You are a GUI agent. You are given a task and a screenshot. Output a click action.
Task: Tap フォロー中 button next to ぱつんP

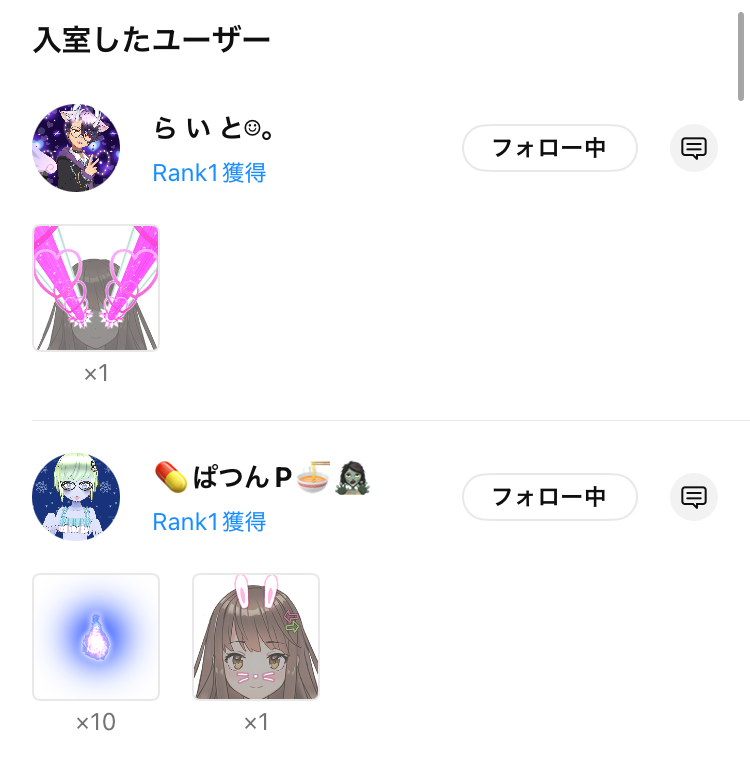click(549, 497)
